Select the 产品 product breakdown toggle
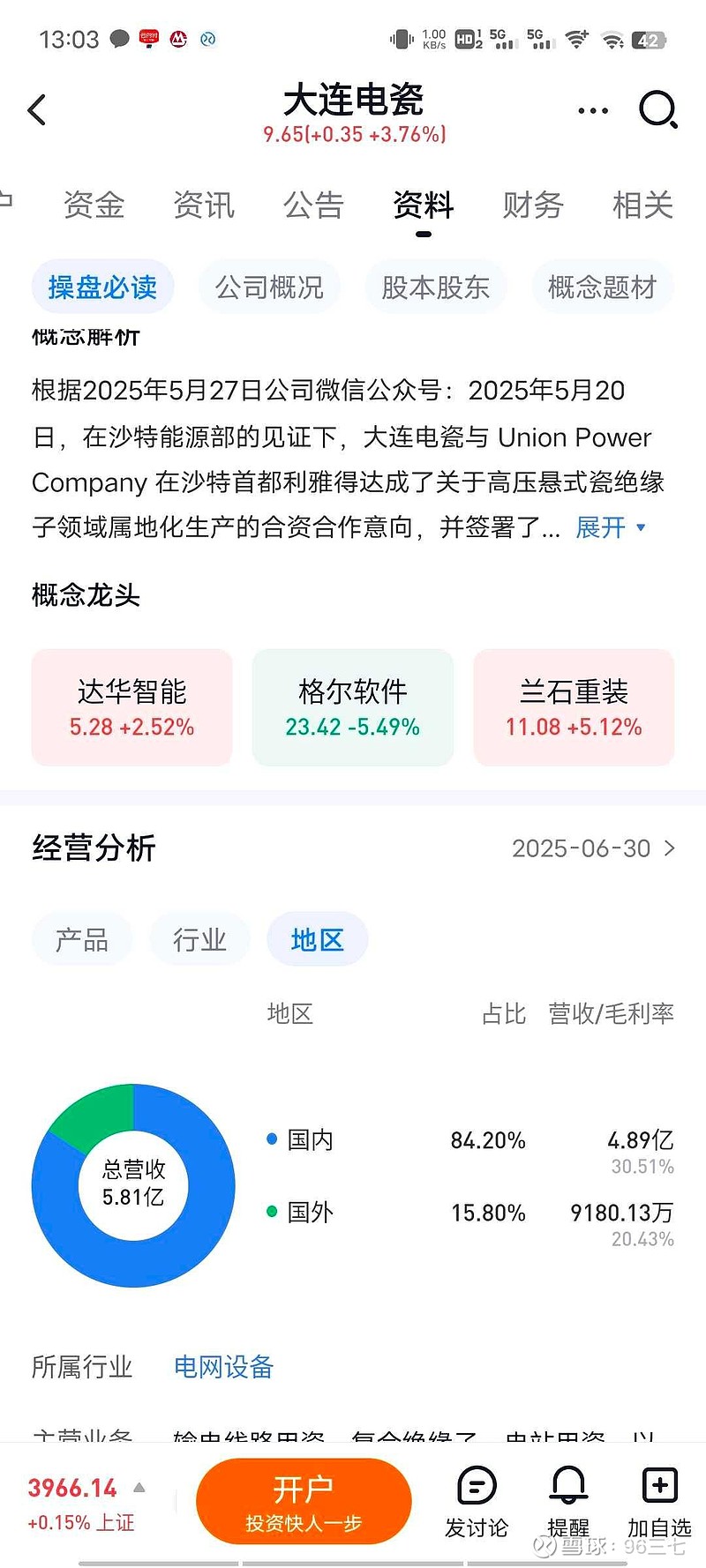This screenshot has height=1568, width=706. tap(82, 939)
